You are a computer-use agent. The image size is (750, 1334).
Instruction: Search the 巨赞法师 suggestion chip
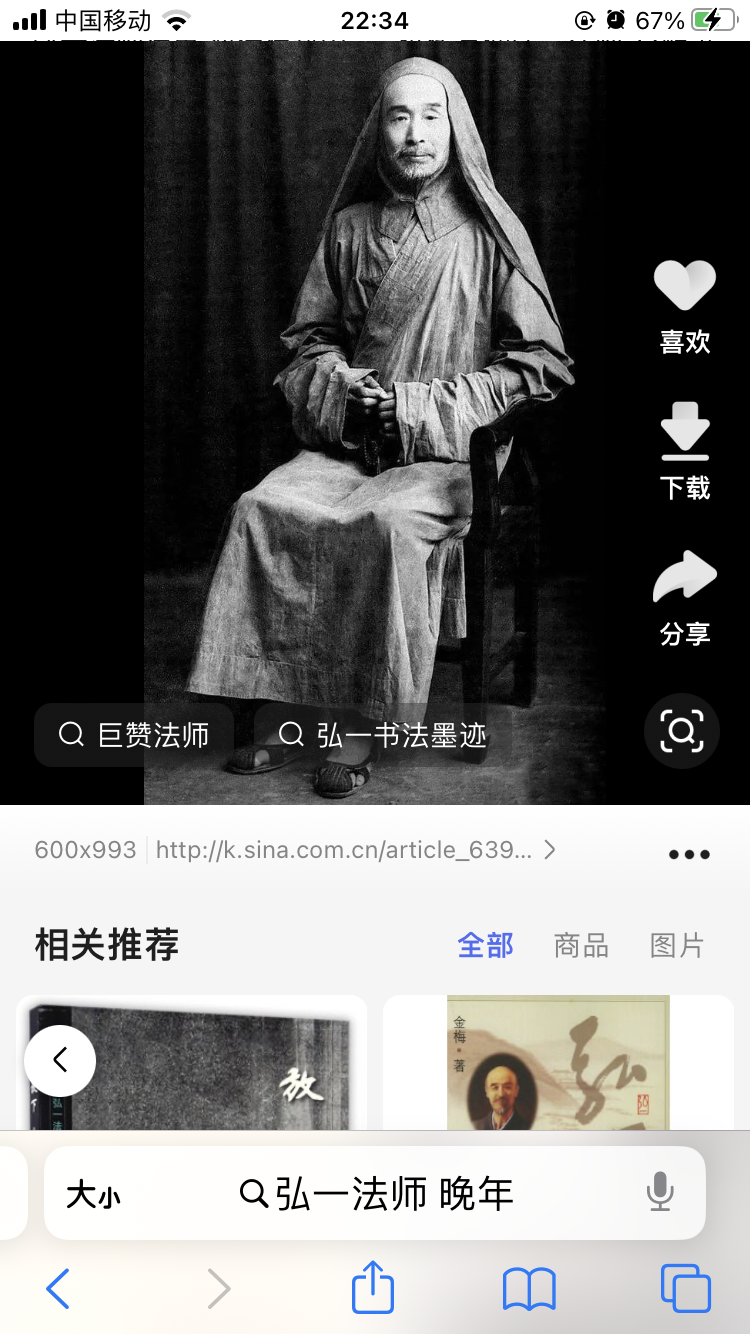(134, 735)
